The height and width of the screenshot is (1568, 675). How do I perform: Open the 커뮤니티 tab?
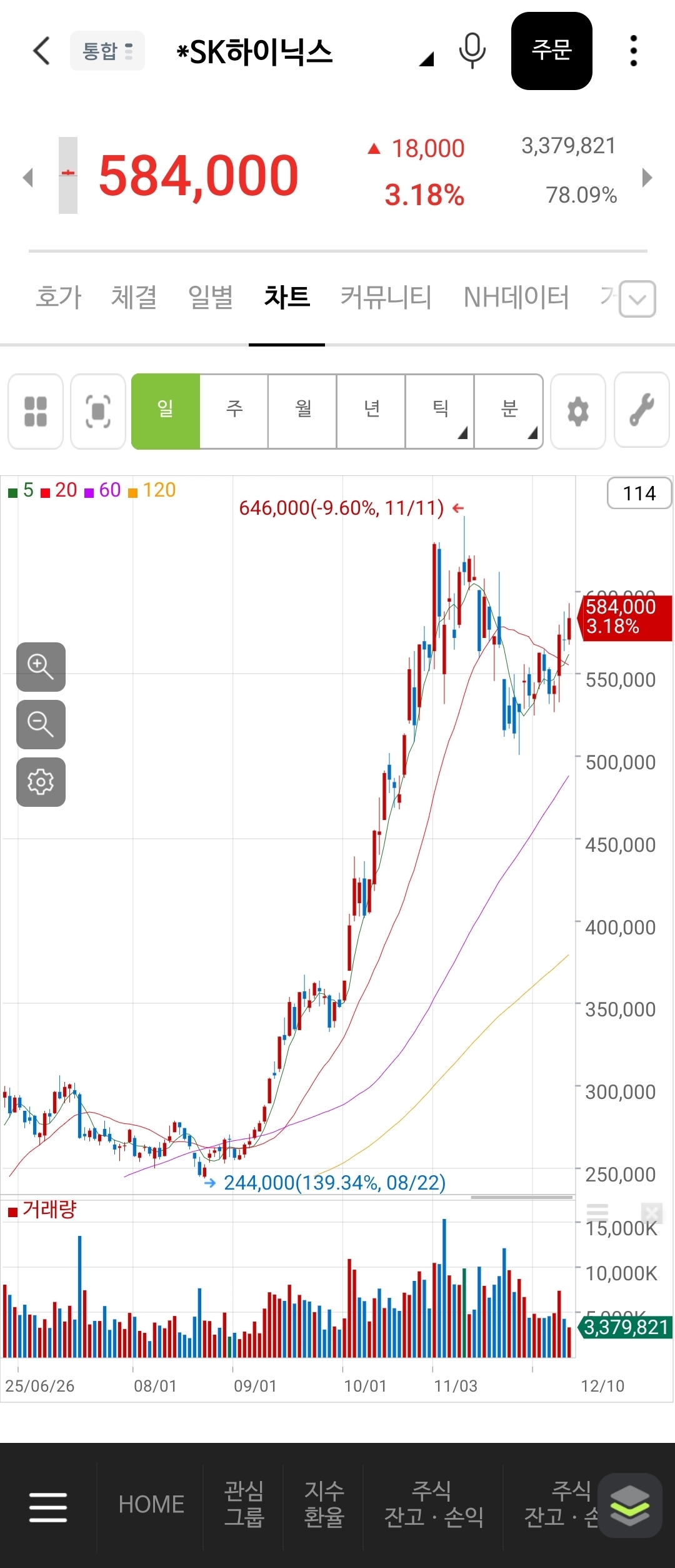pyautogui.click(x=386, y=296)
